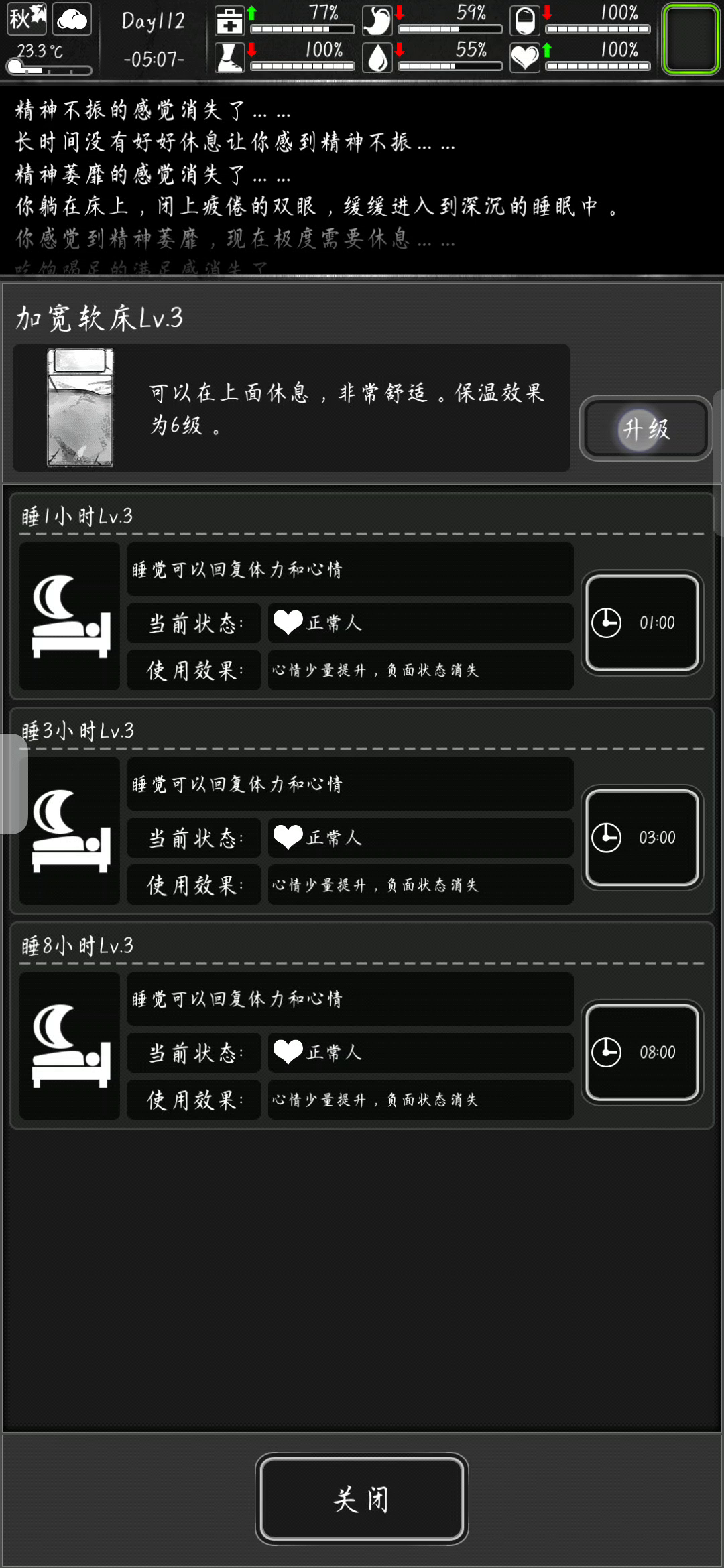724x1568 pixels.
Task: Sleep for 8 hours using 08:00 button
Action: coord(642,1052)
